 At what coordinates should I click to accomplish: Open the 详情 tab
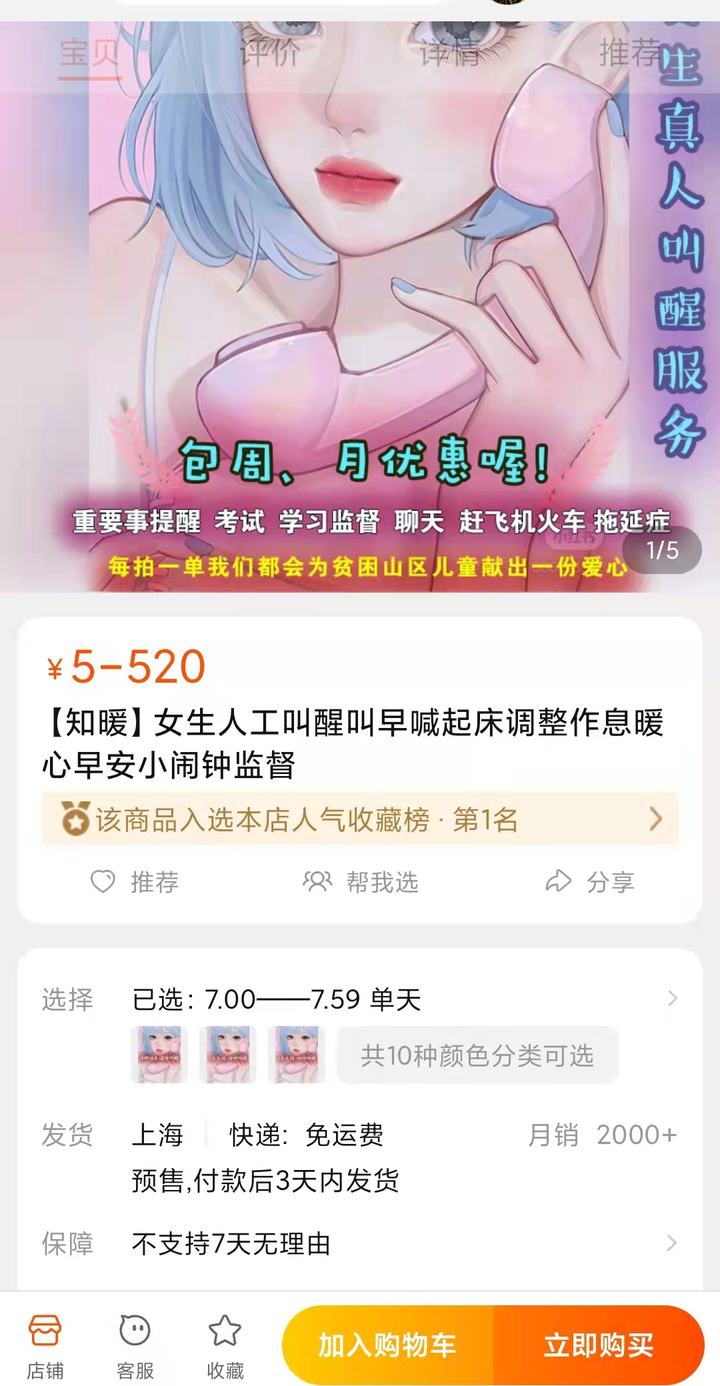(450, 51)
